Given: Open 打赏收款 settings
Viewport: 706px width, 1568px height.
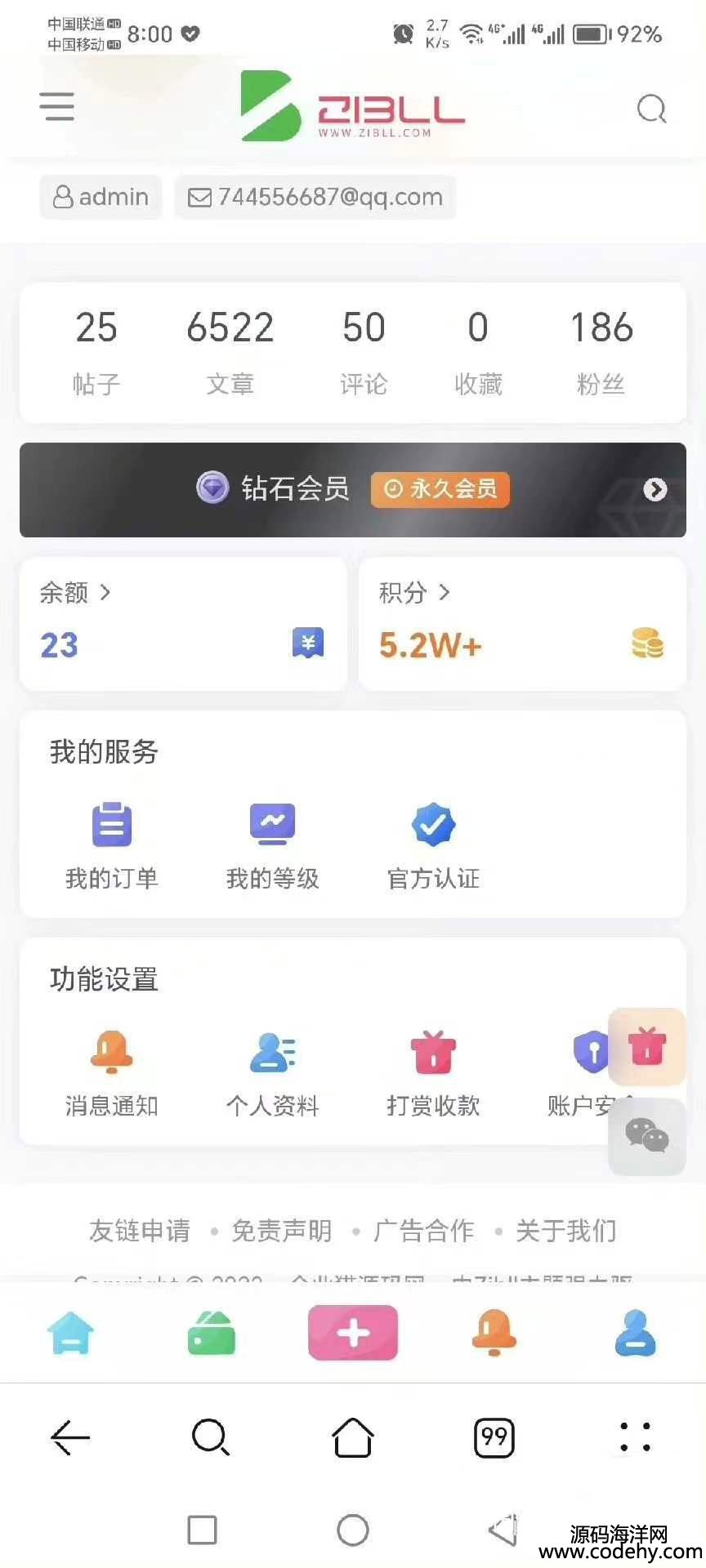Looking at the screenshot, I should (433, 1073).
